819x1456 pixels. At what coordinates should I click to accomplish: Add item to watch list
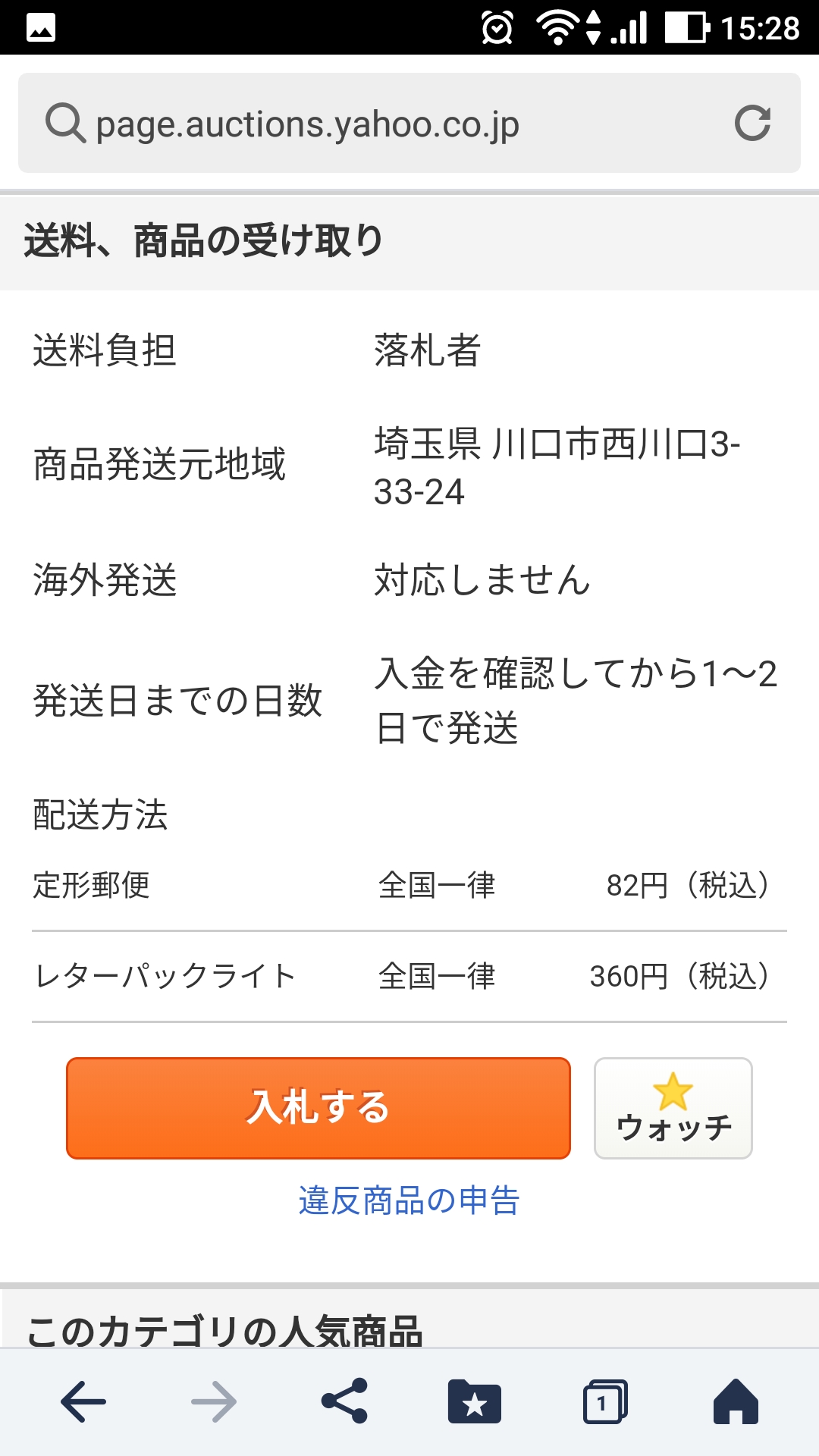[x=673, y=1108]
